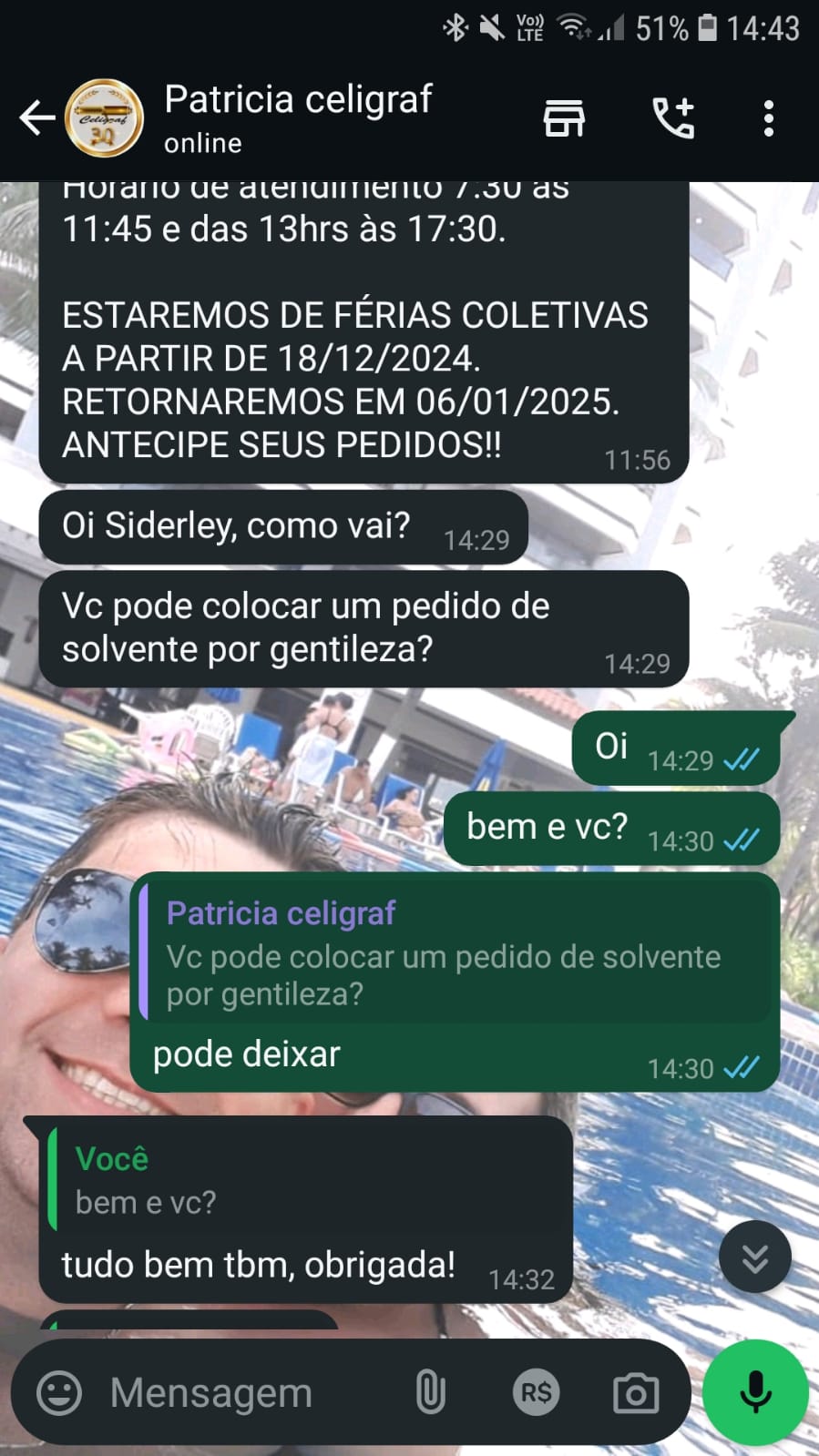Tap the microphone voice message button
This screenshot has height=1456, width=819.
(x=755, y=1393)
